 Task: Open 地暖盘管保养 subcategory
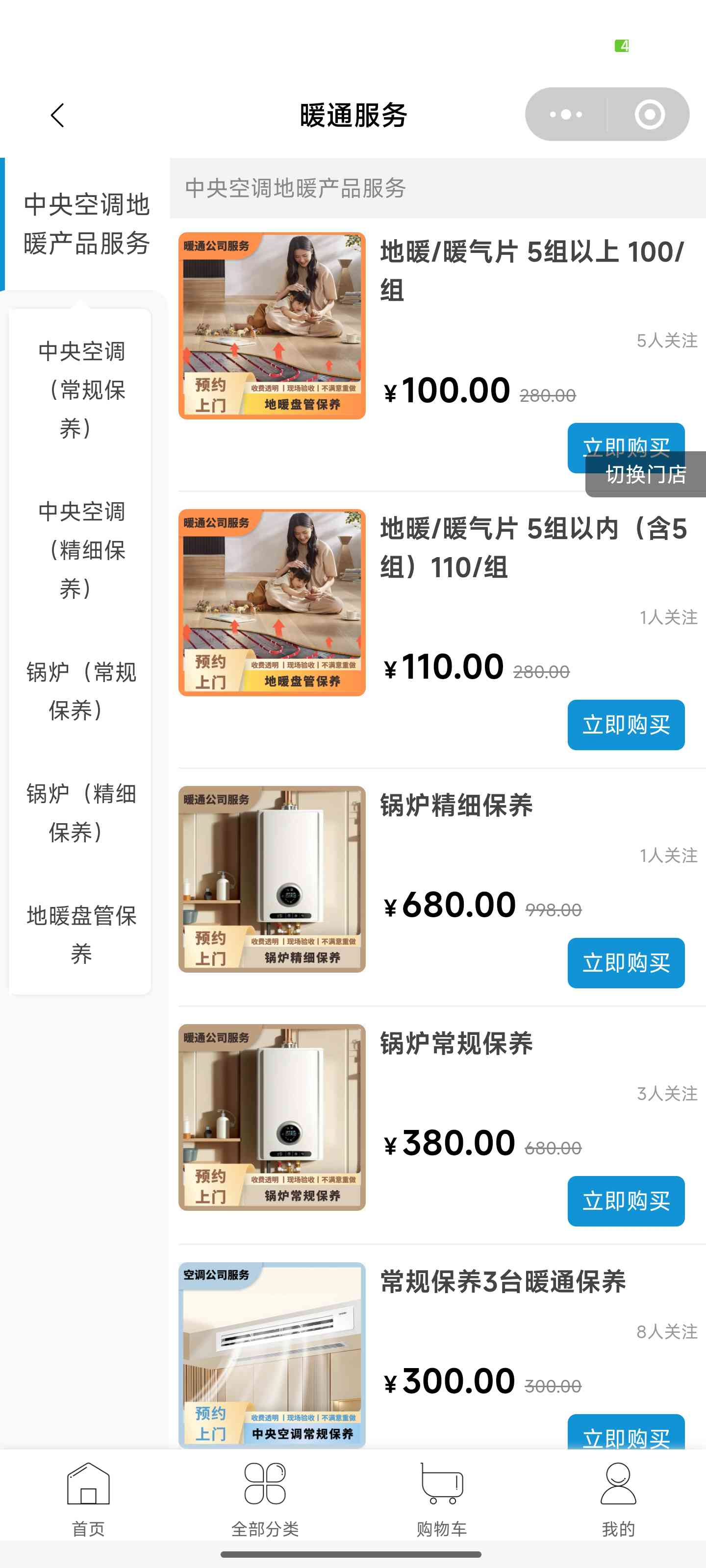point(80,934)
